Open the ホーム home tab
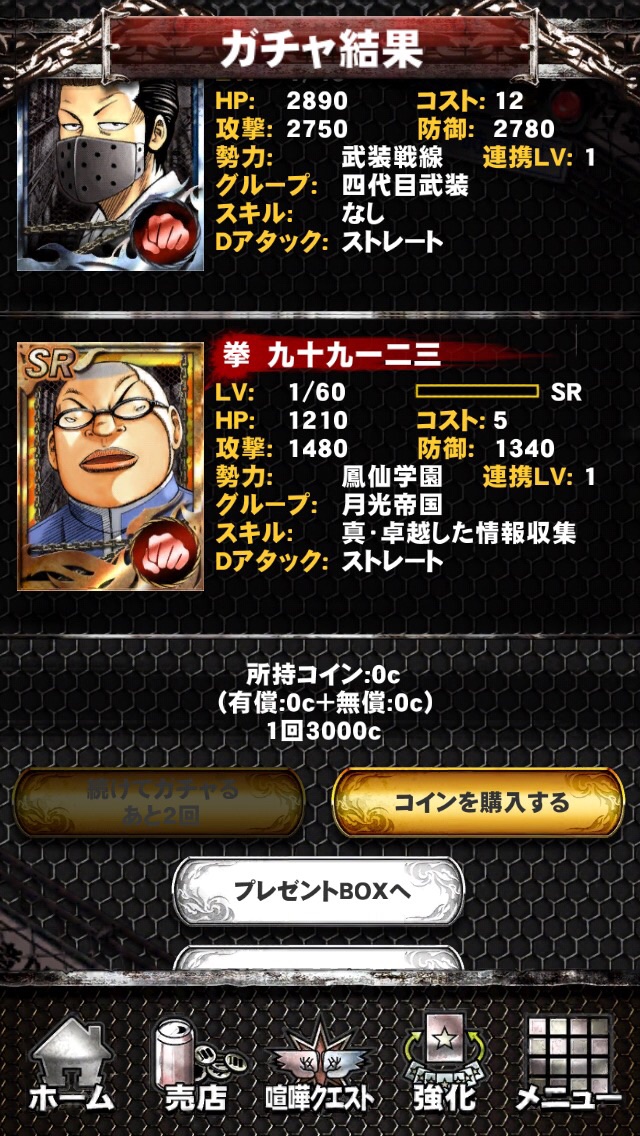Image resolution: width=640 pixels, height=1136 pixels. 71,1066
